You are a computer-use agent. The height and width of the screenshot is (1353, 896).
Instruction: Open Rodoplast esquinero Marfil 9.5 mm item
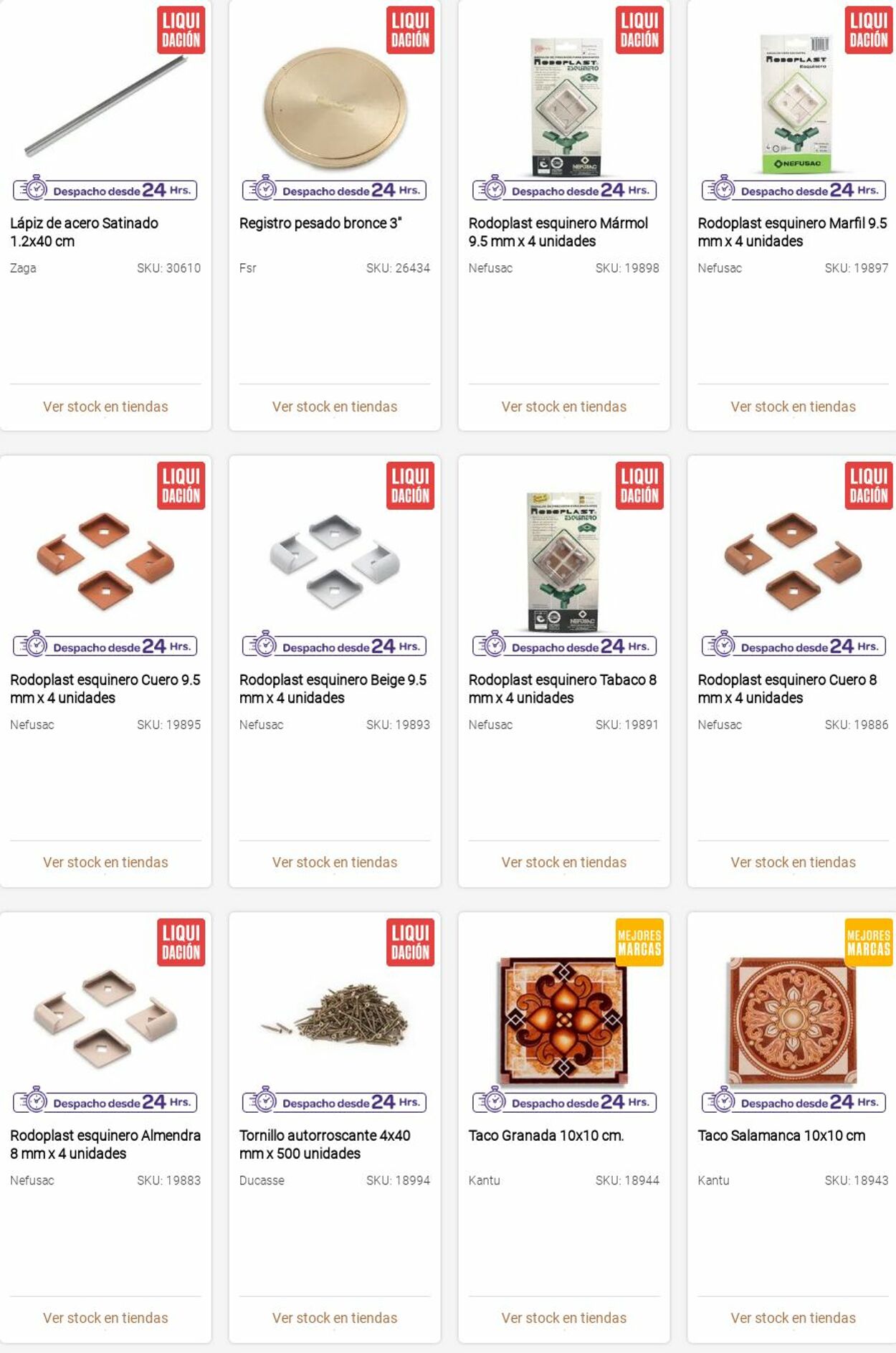(791, 232)
